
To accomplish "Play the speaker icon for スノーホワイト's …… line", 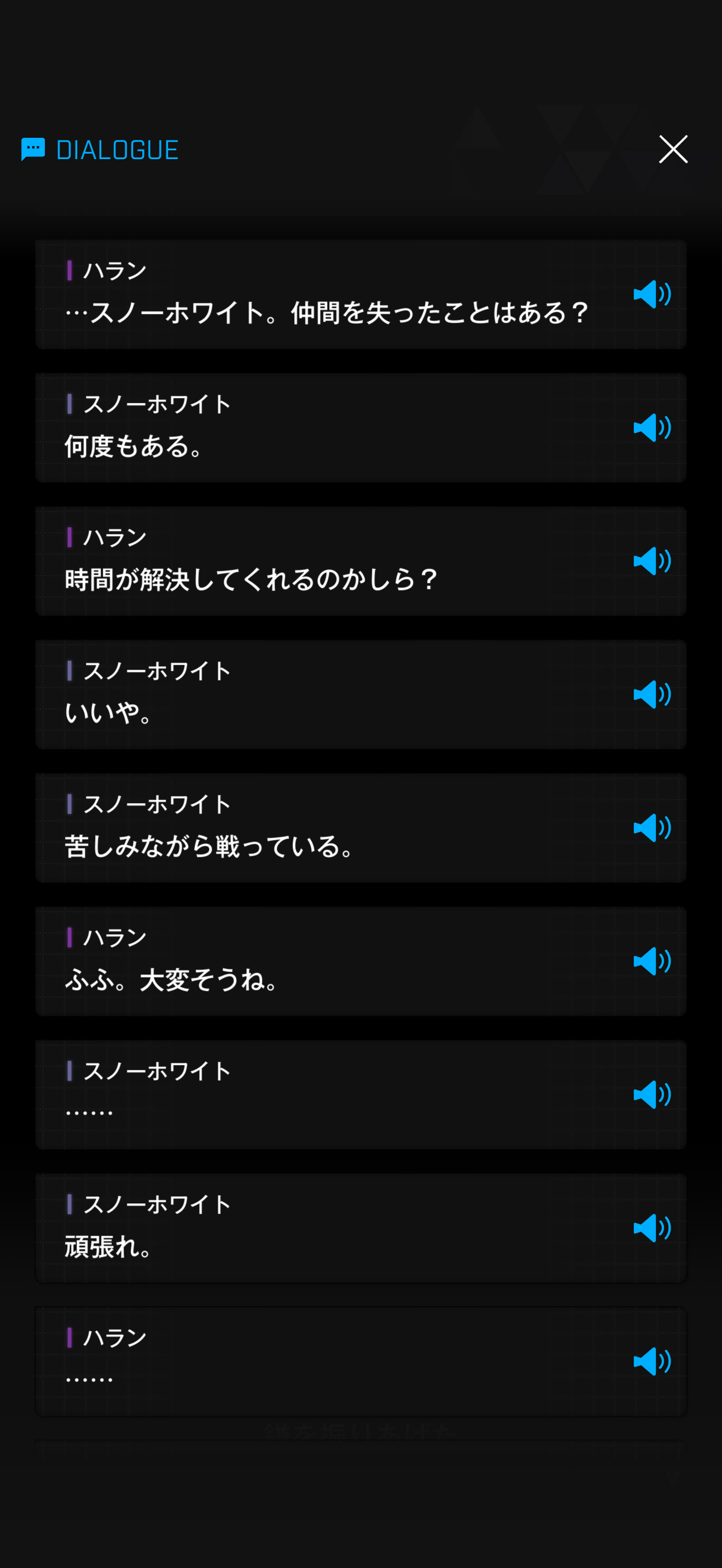I will [x=651, y=1095].
